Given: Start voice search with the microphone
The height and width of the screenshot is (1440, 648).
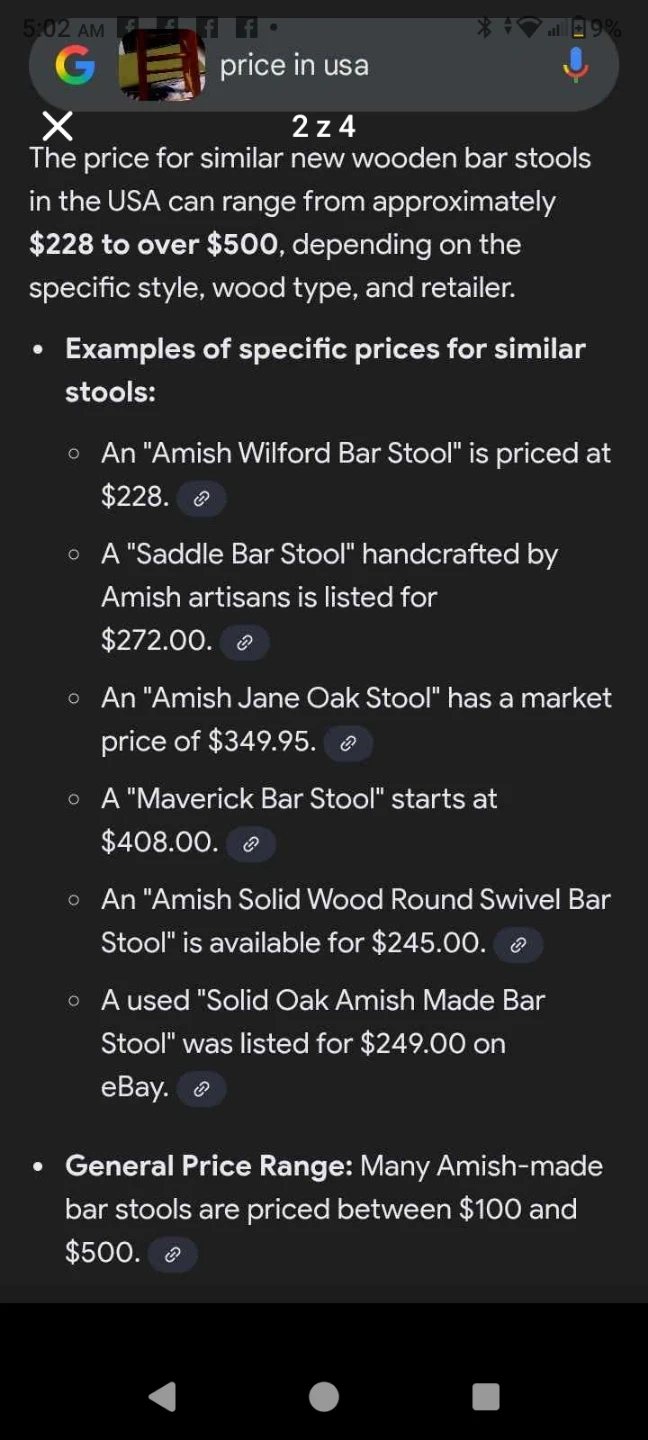Looking at the screenshot, I should (575, 66).
